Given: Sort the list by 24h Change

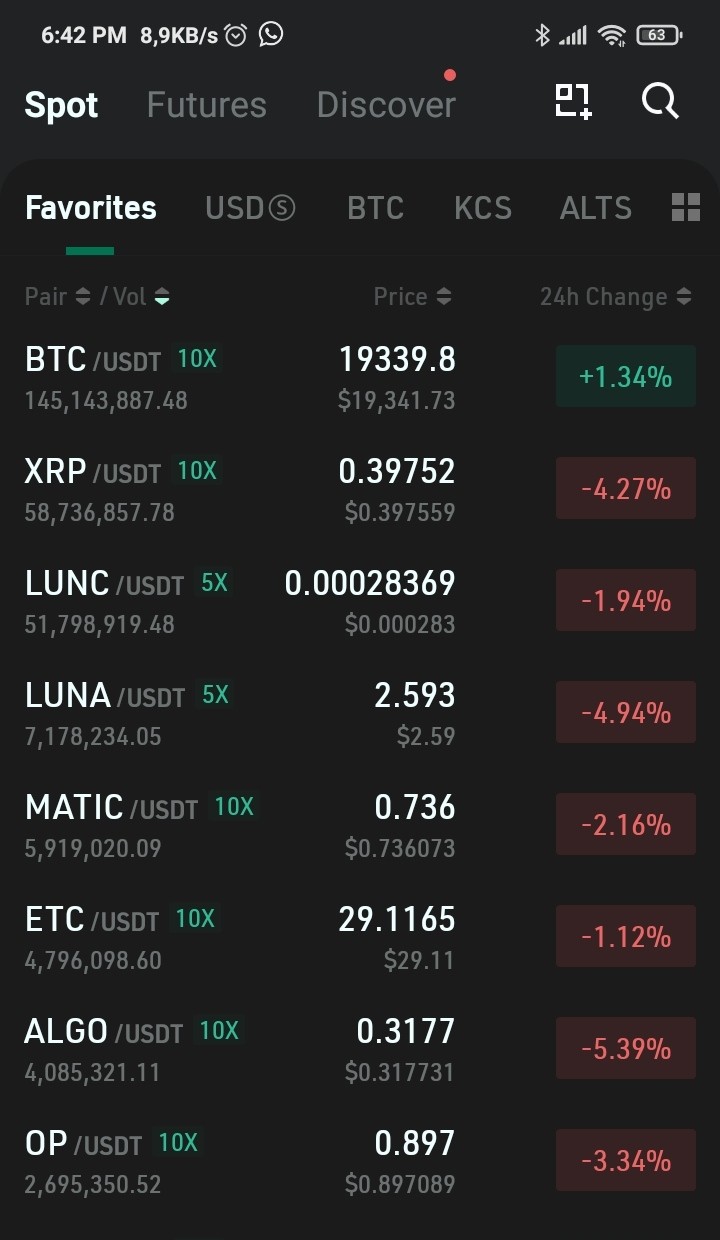Looking at the screenshot, I should click(x=616, y=297).
